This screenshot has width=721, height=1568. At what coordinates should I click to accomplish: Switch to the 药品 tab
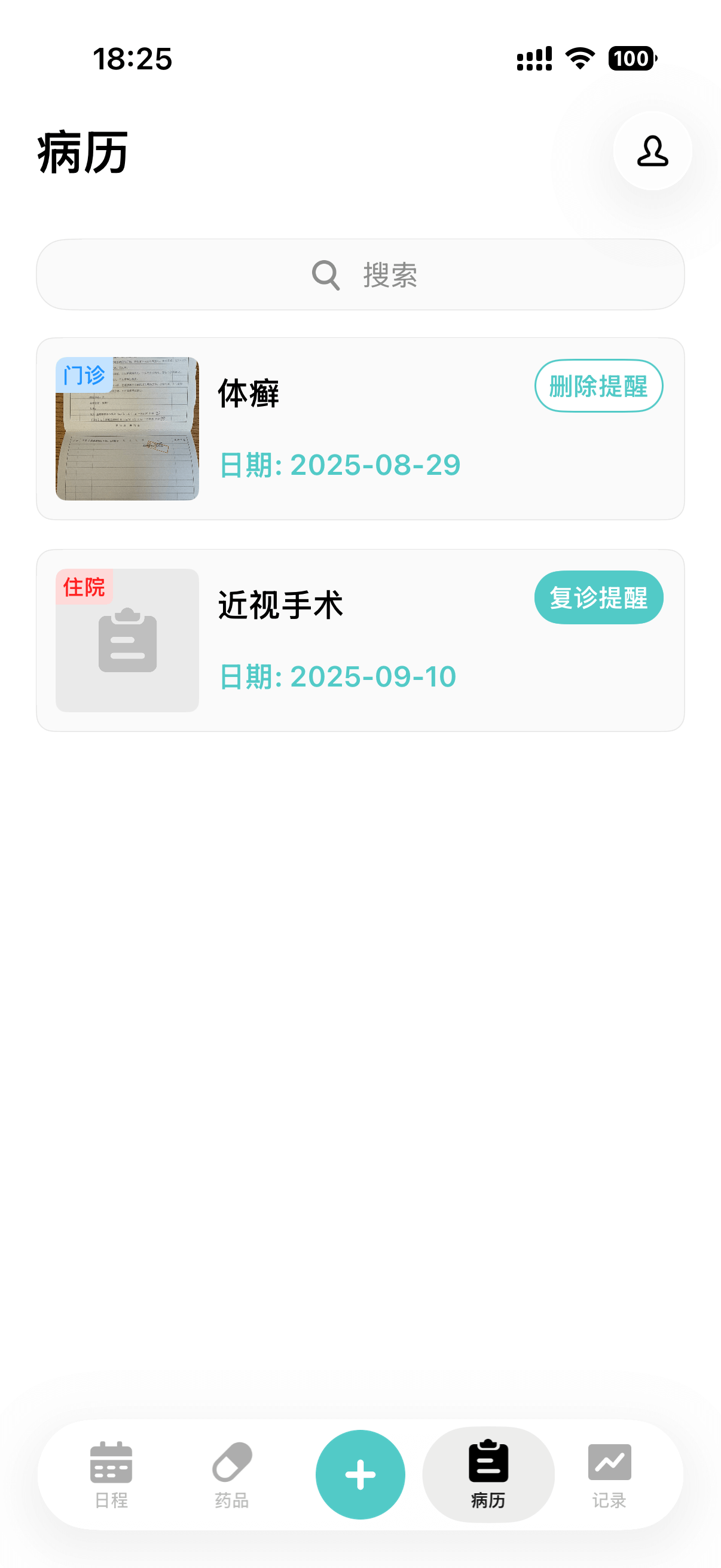232,1474
